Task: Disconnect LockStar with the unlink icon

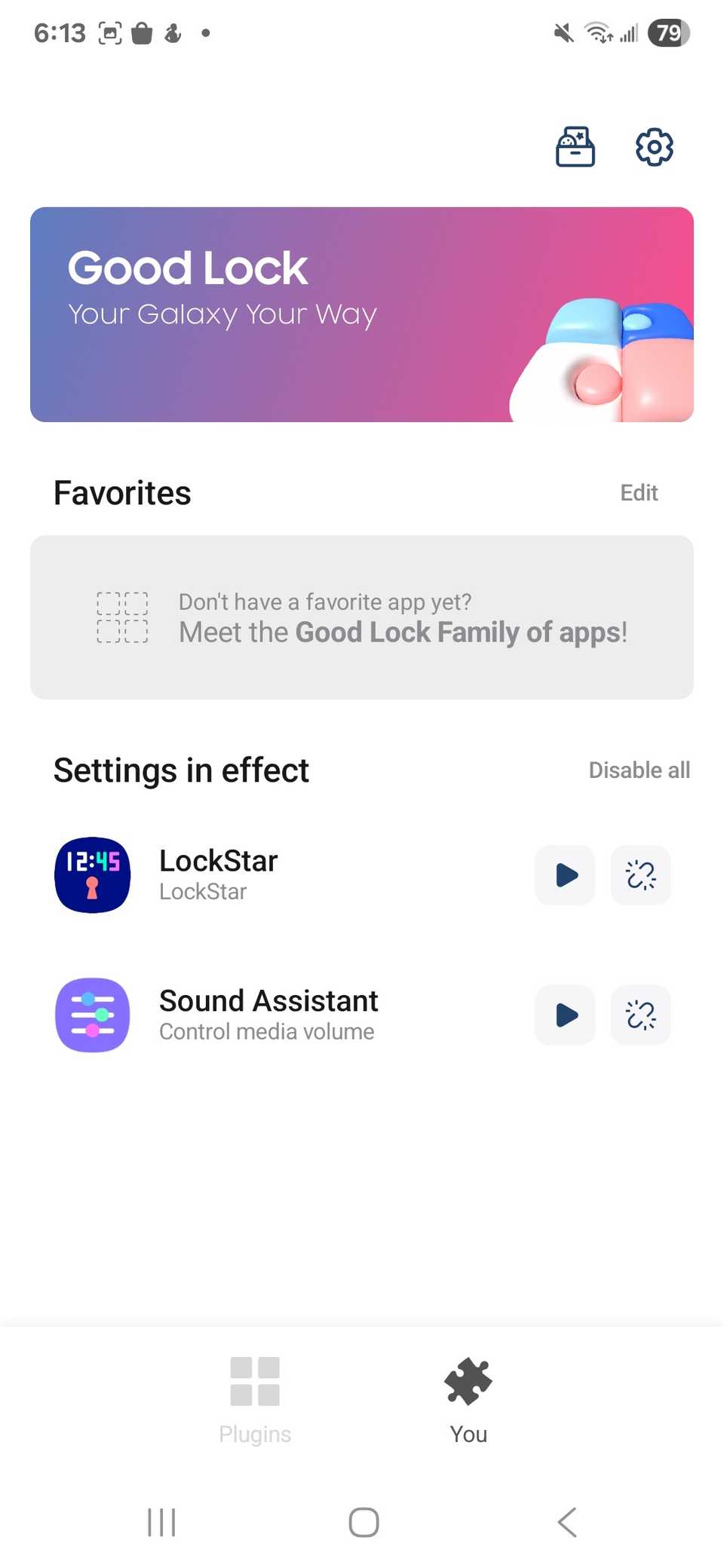Action: 640,875
